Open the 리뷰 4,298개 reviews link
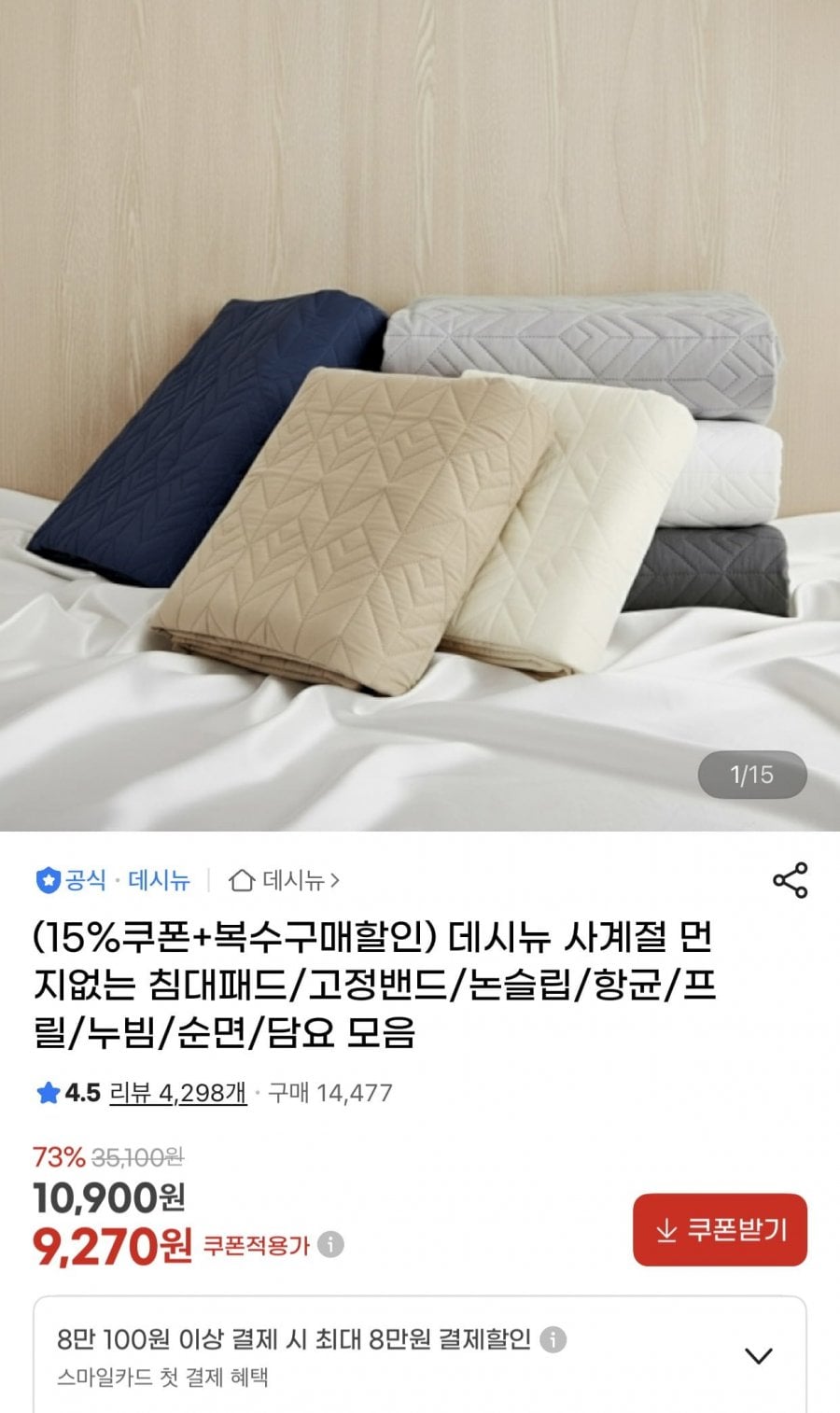840x1413 pixels. point(178,1093)
